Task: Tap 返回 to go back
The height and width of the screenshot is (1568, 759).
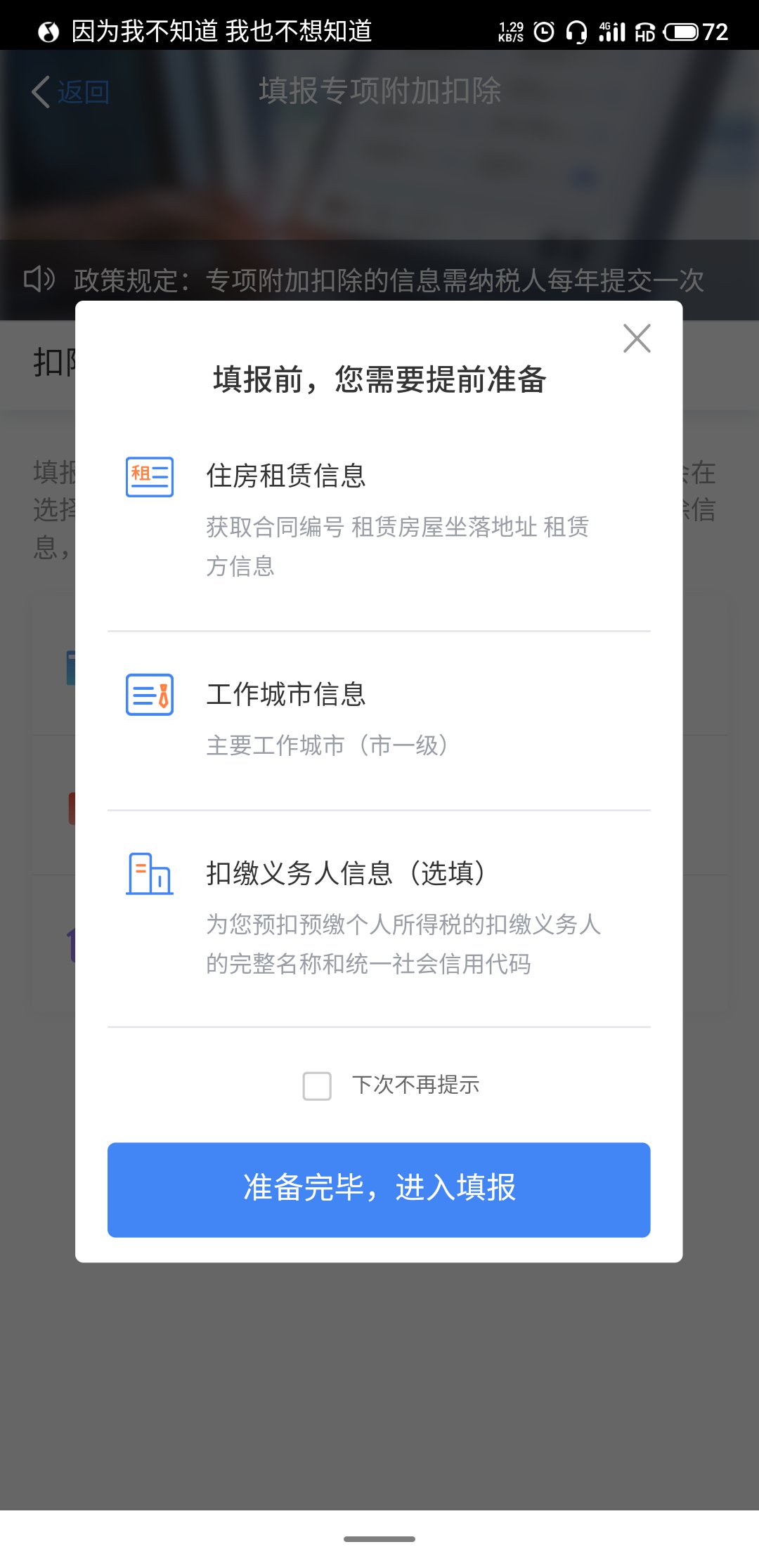Action: (x=82, y=92)
